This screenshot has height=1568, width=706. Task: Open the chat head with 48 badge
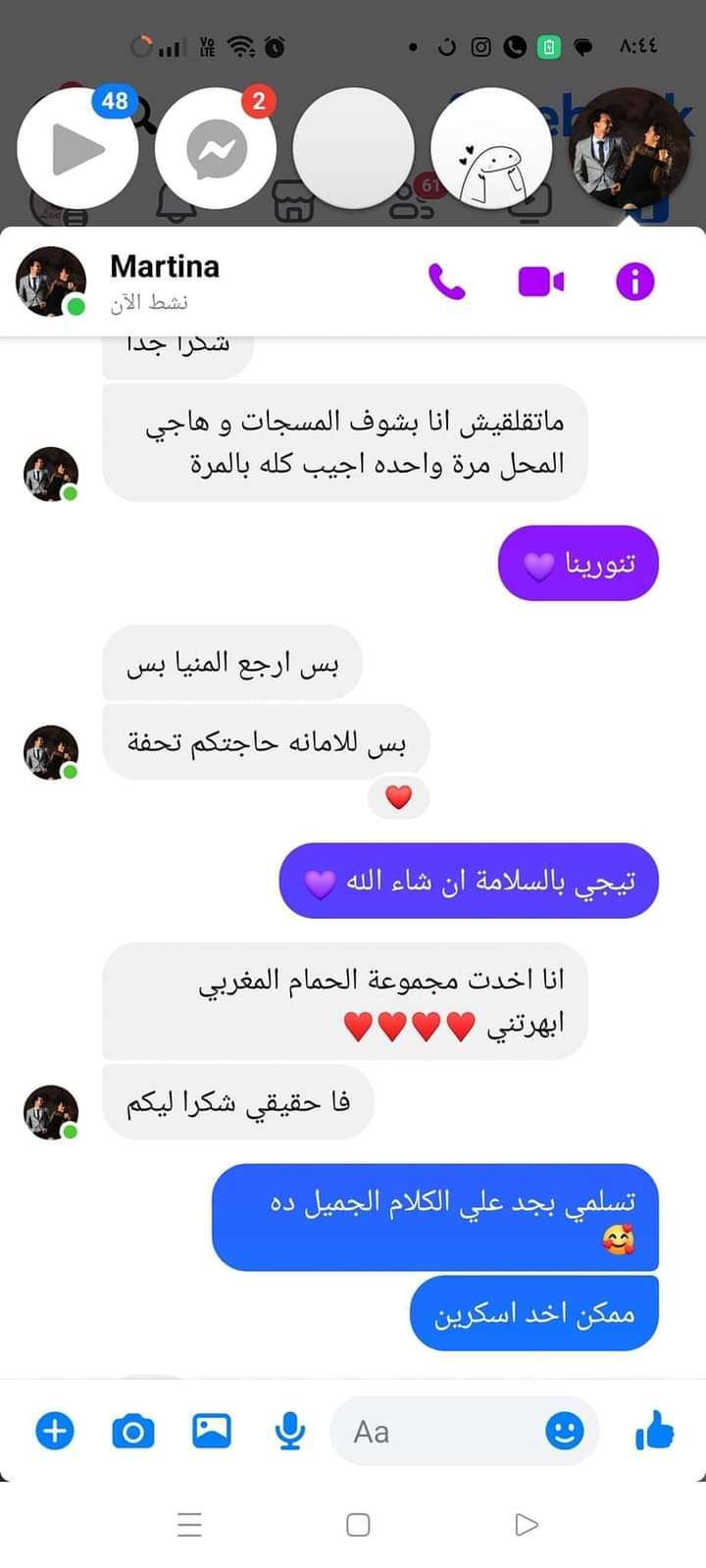tap(77, 149)
